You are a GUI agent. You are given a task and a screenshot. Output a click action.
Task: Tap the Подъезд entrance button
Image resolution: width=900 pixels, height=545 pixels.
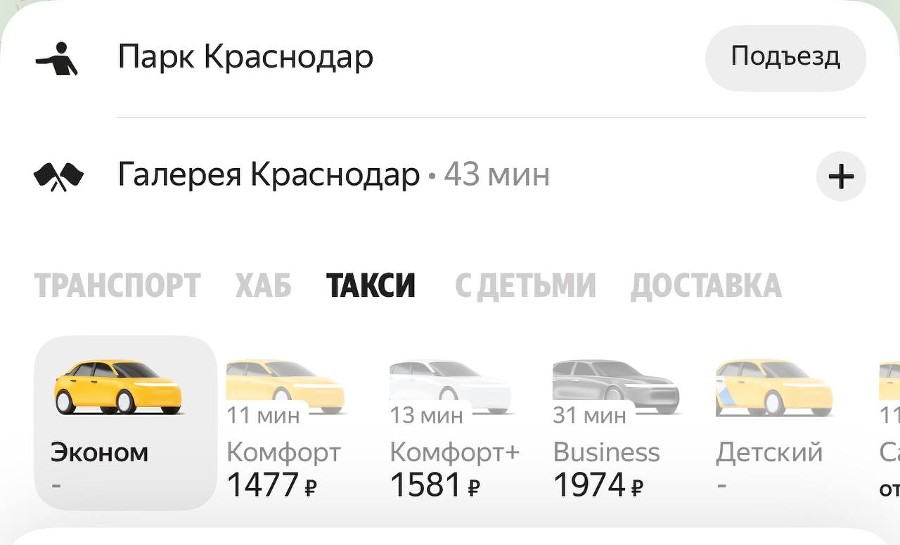(785, 57)
